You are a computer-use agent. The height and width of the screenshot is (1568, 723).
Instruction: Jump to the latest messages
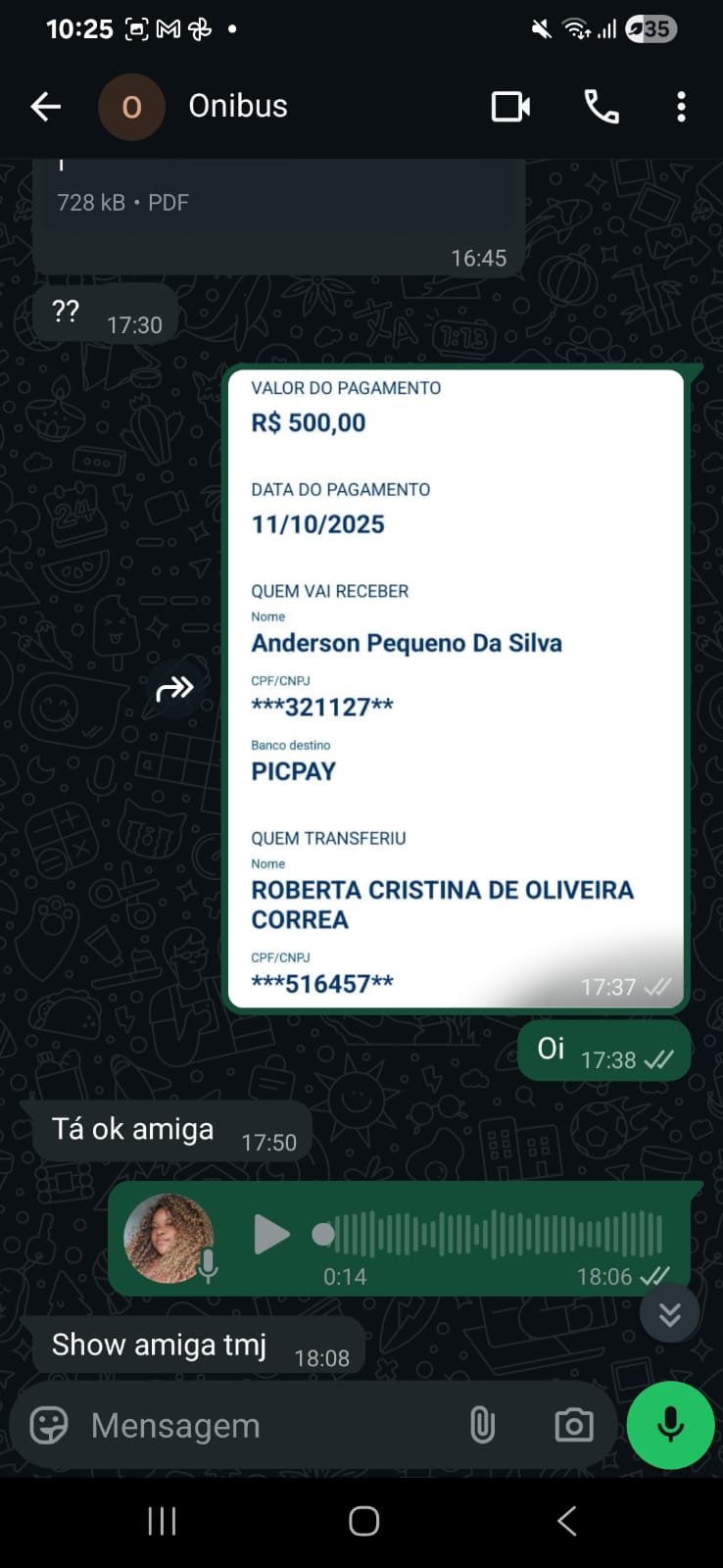(x=669, y=1313)
